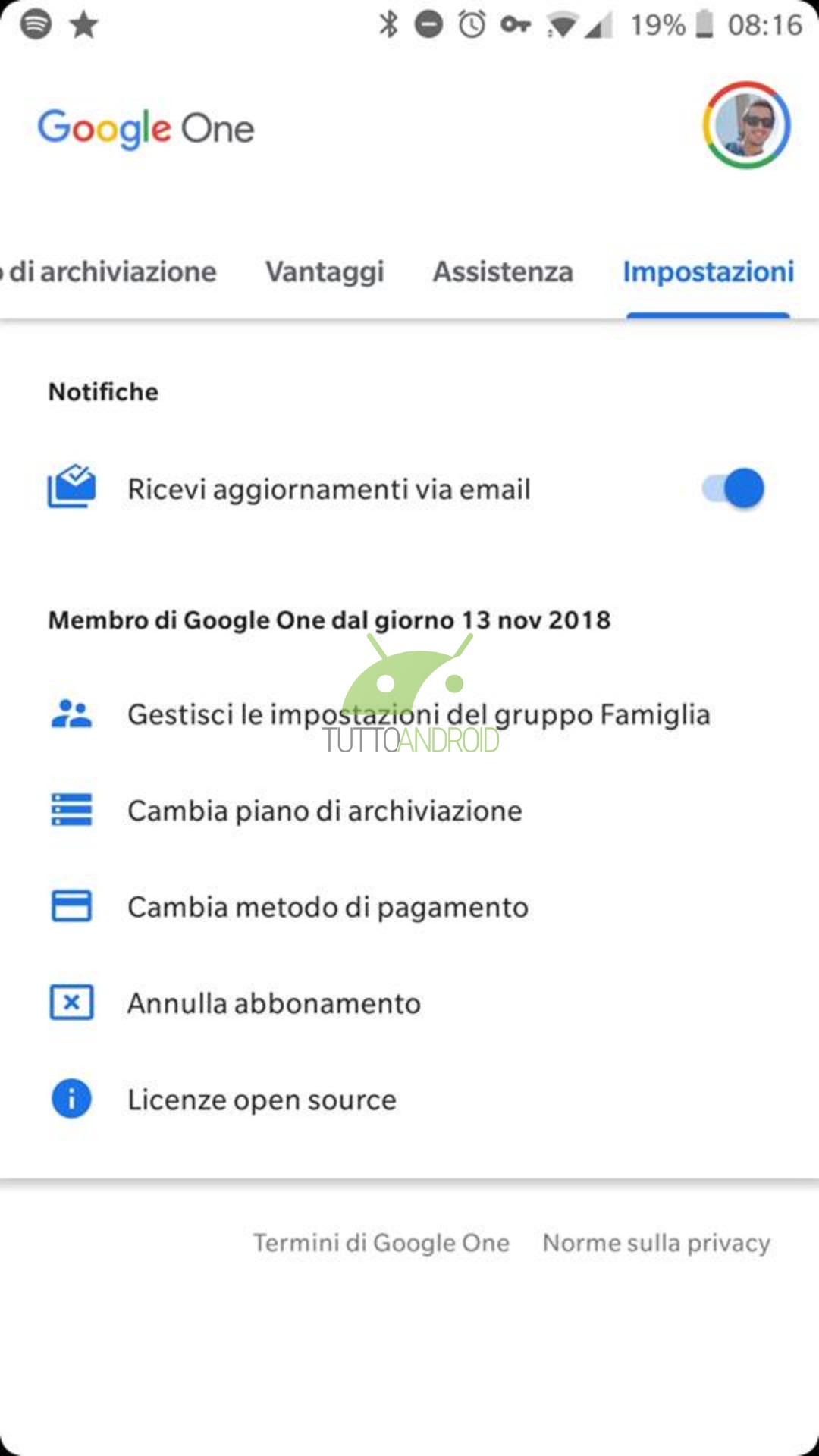The width and height of the screenshot is (819, 1456).
Task: Tap Annulla abbonamento
Action: point(274,1003)
